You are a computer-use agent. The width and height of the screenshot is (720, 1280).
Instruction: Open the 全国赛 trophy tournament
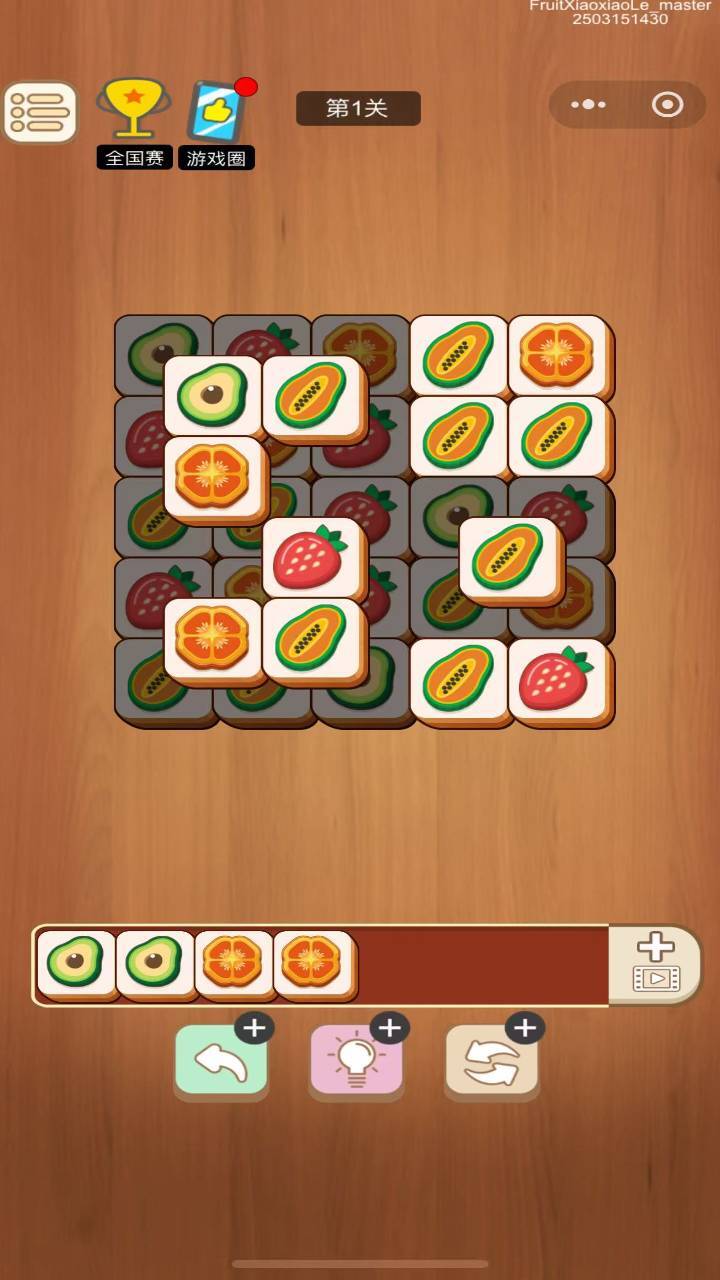pos(133,120)
